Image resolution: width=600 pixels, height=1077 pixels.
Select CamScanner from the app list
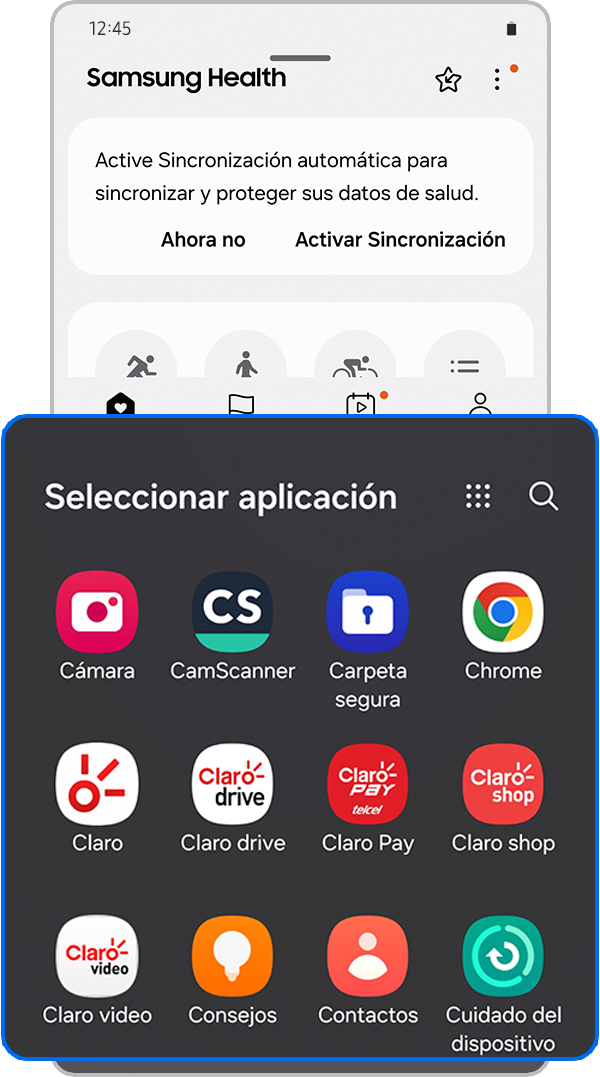pos(233,612)
